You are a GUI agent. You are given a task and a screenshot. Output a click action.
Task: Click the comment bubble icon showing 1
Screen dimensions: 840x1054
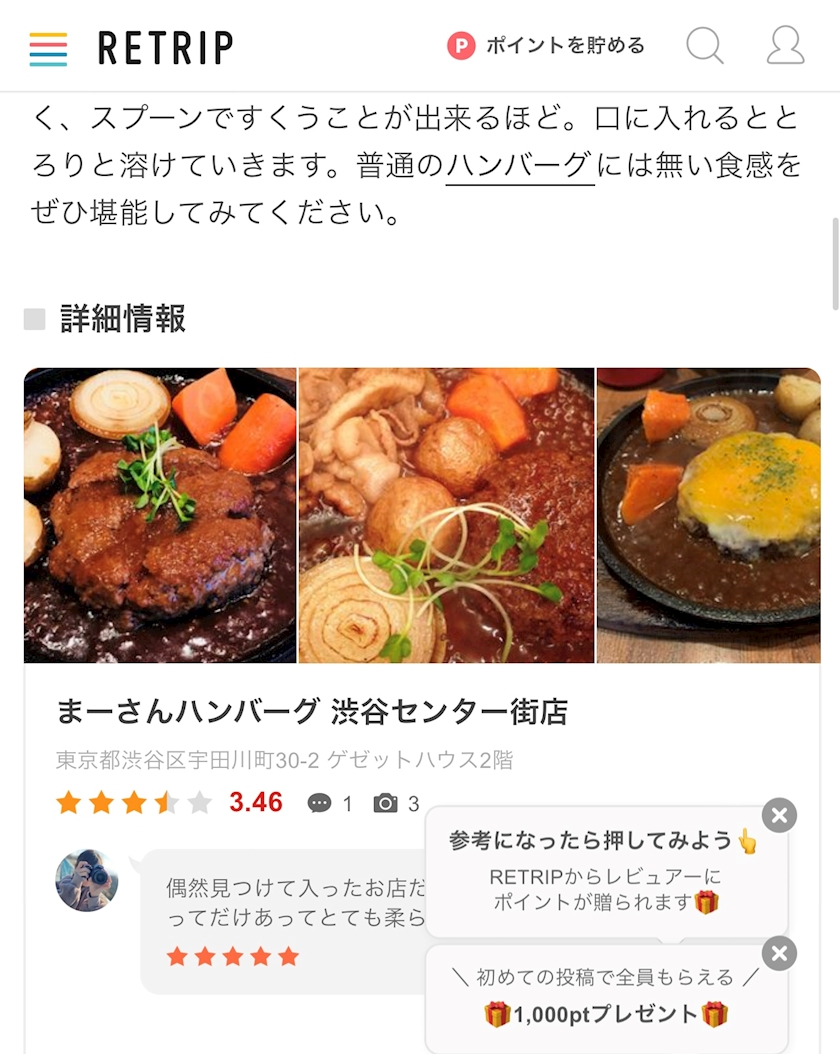pos(322,802)
